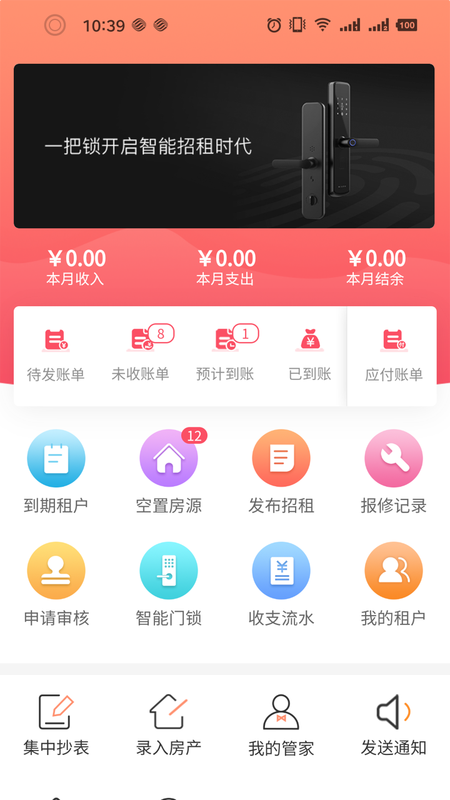View 未收账单 unpaid bills
The image size is (450, 800).
(141, 355)
